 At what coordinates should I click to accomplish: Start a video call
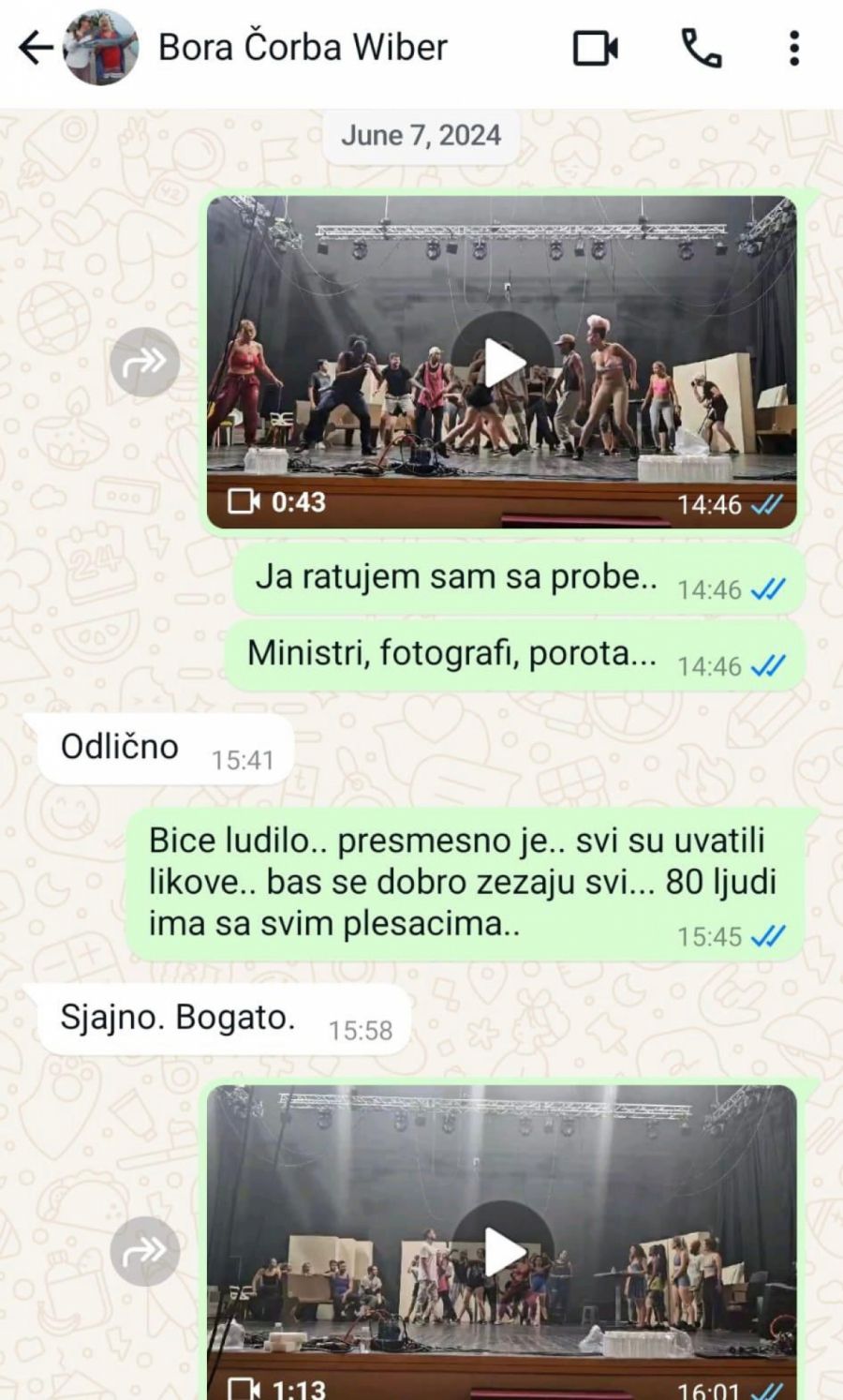tap(596, 48)
